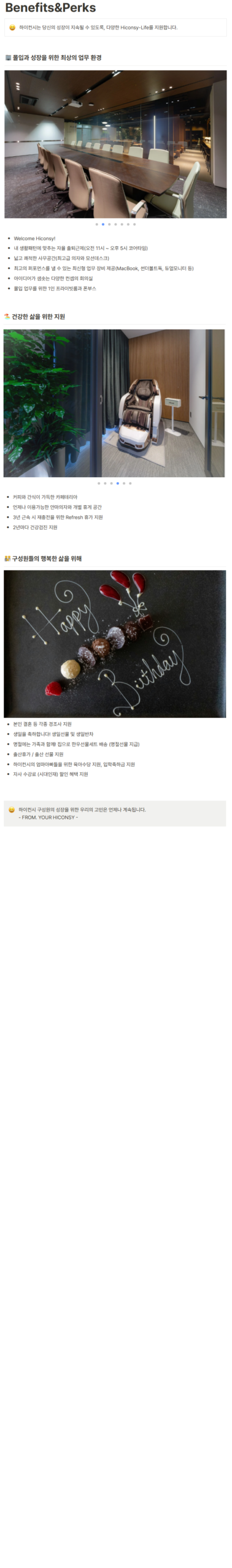
Task: Open the massage chair photo
Action: tap(114, 403)
